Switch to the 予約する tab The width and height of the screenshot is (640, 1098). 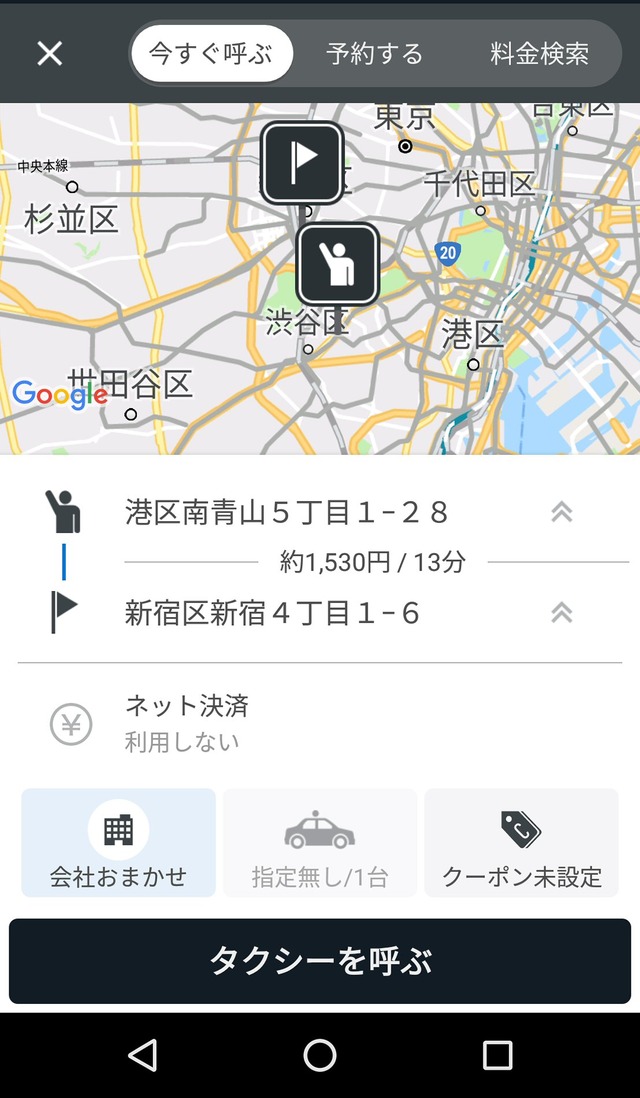(375, 54)
